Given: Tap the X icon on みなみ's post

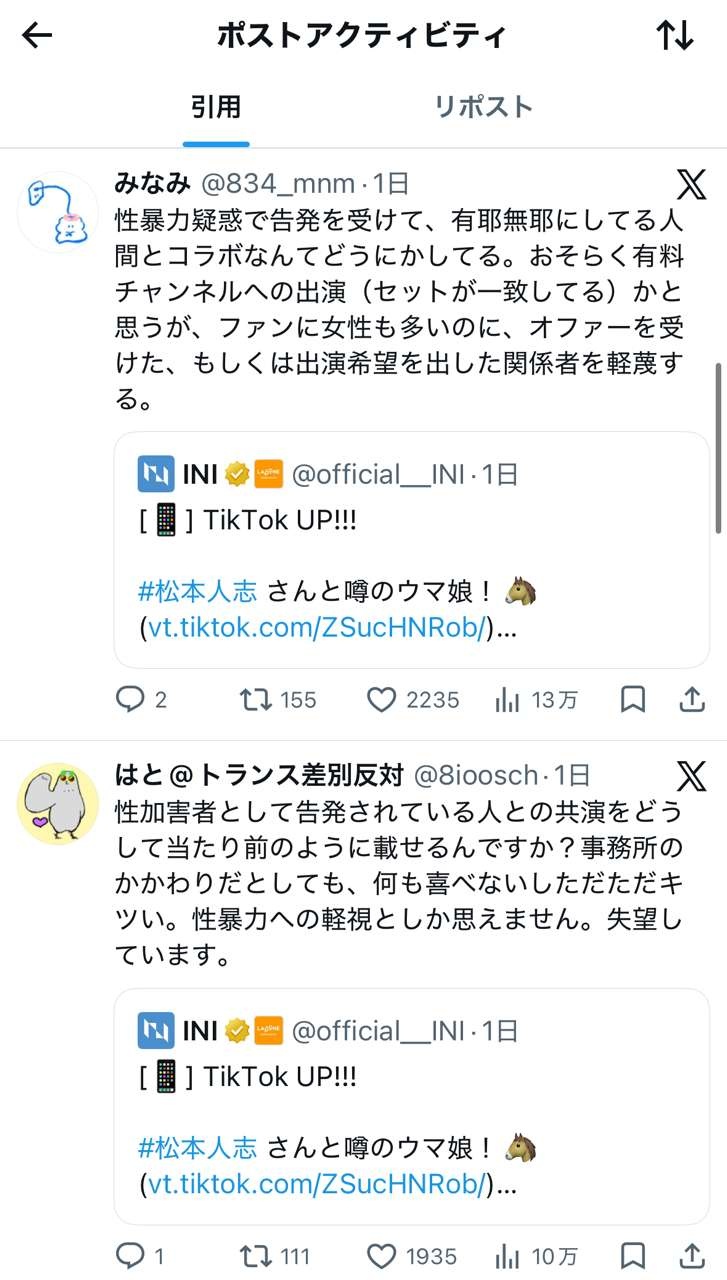Looking at the screenshot, I should click(691, 184).
